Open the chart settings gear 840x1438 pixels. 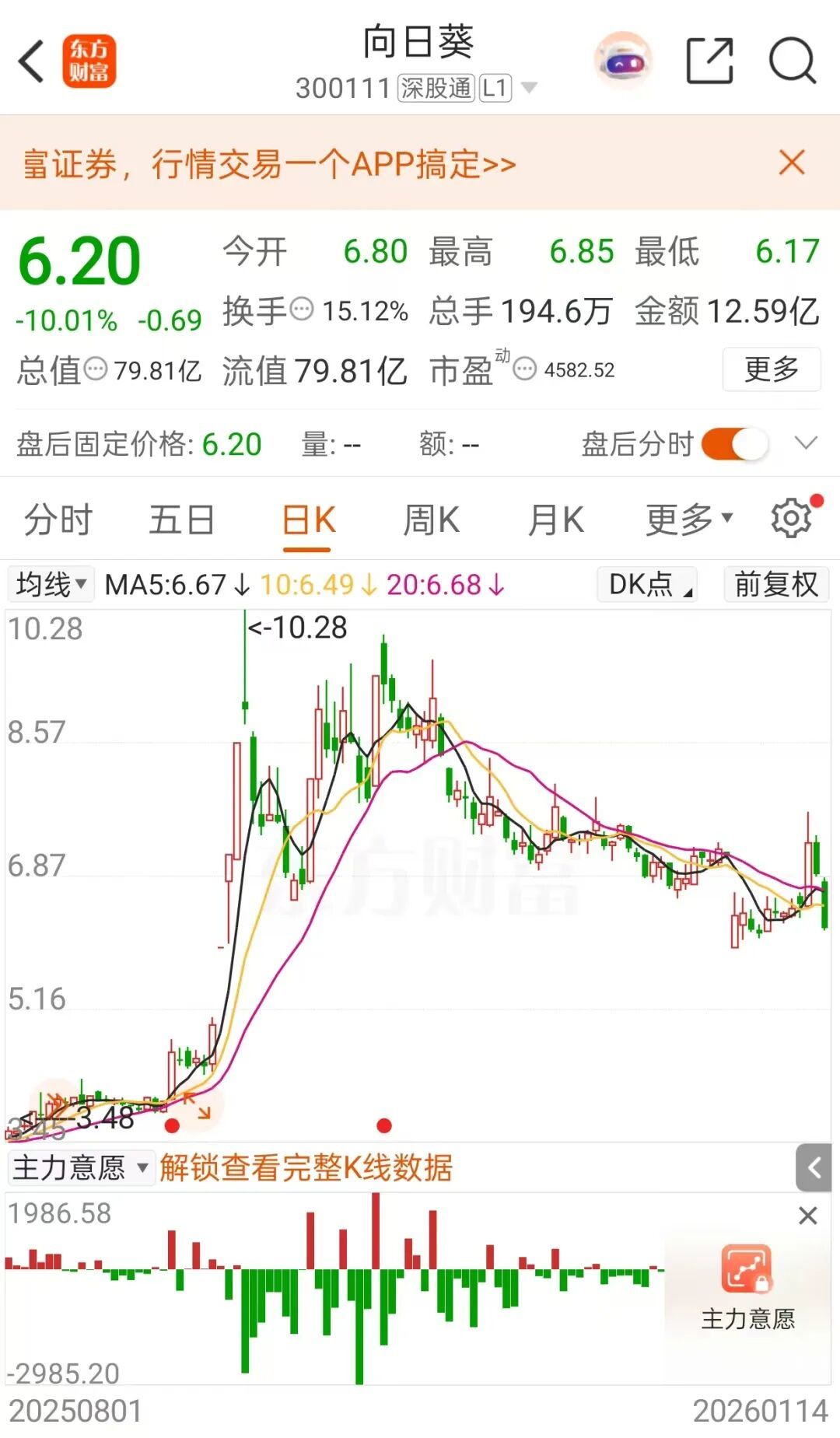tap(792, 516)
